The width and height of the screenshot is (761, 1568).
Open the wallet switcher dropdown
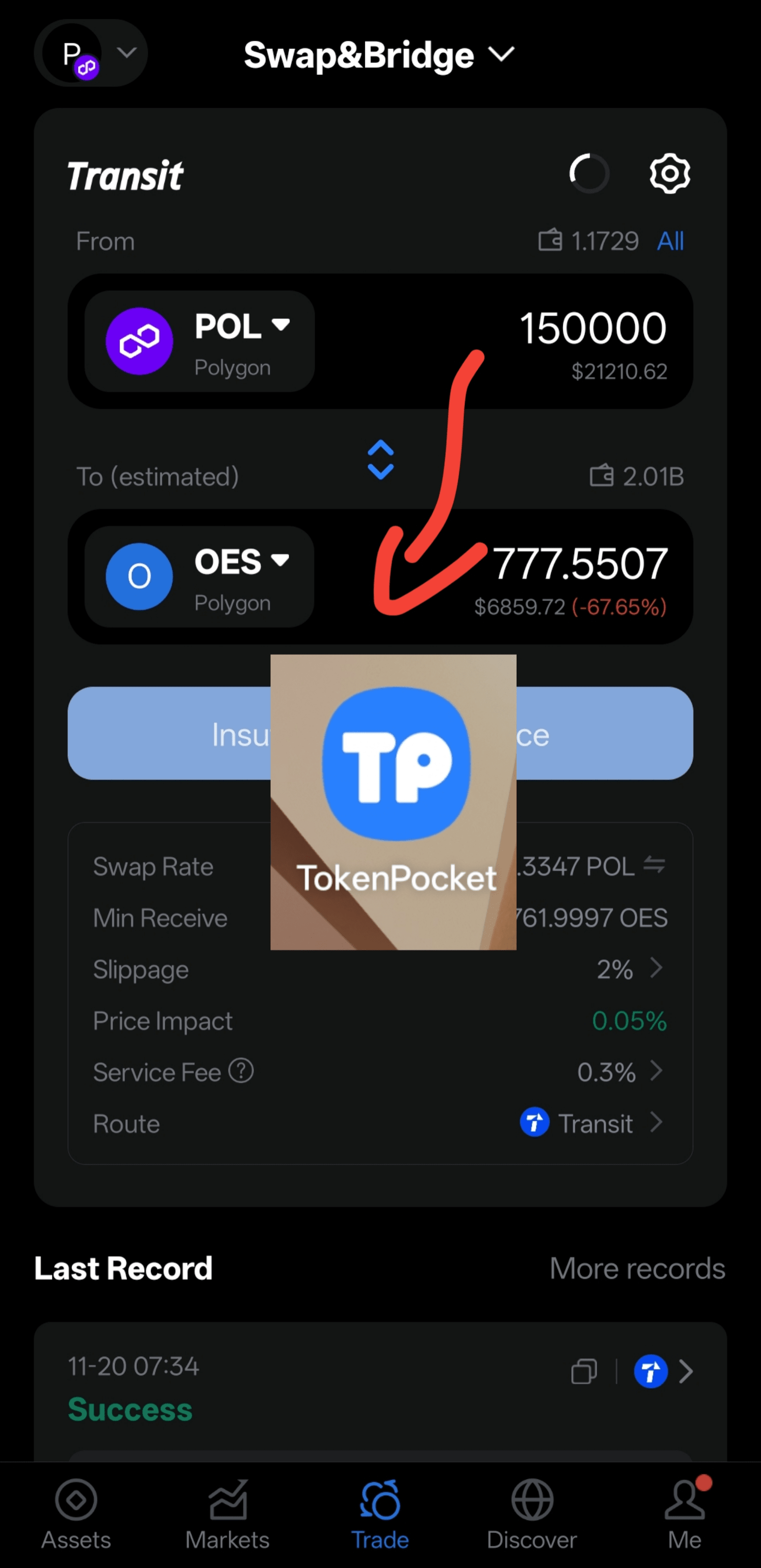click(91, 54)
